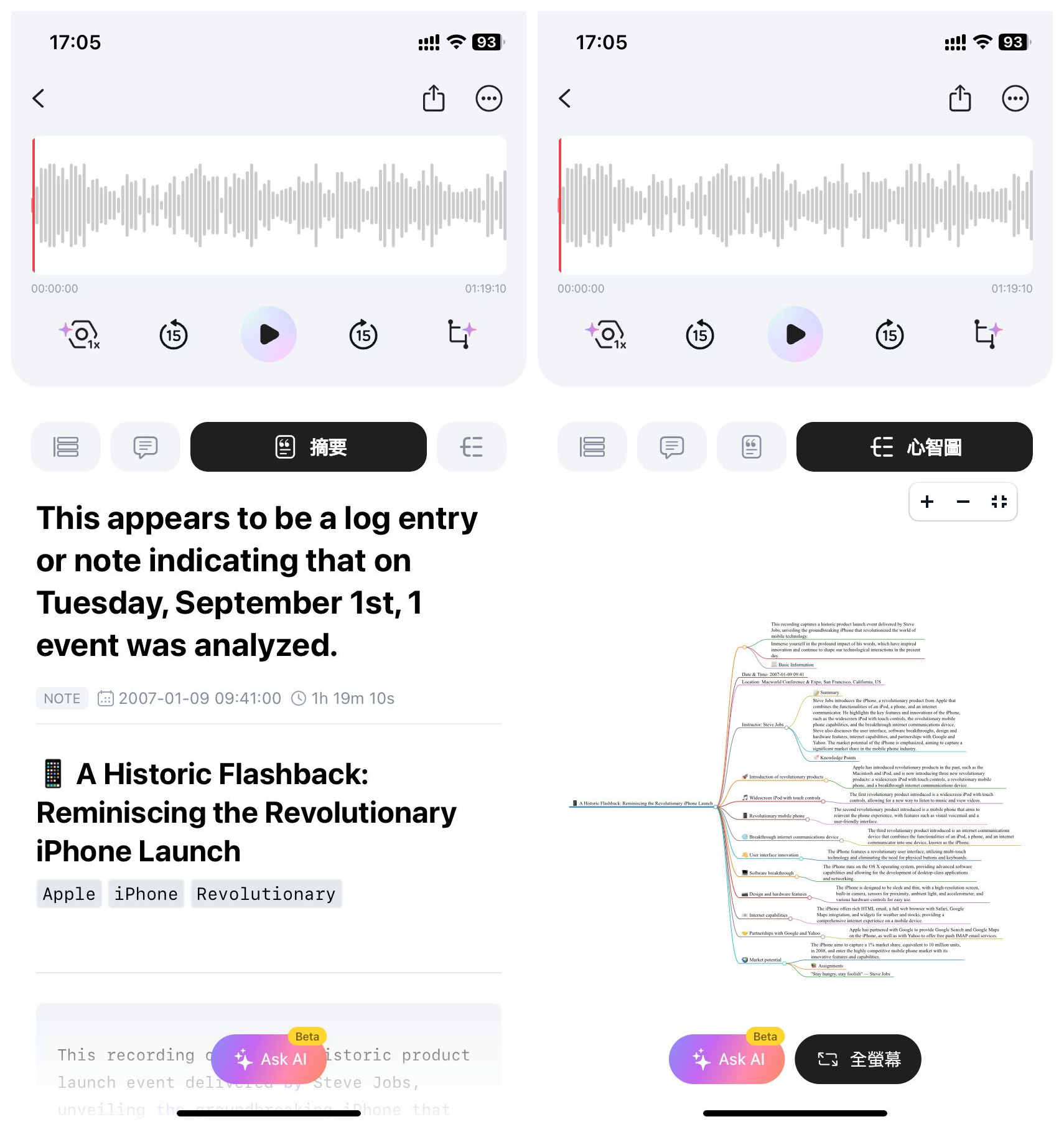1064x1137 pixels.
Task: Change playback speed on the summary screen
Action: point(80,335)
